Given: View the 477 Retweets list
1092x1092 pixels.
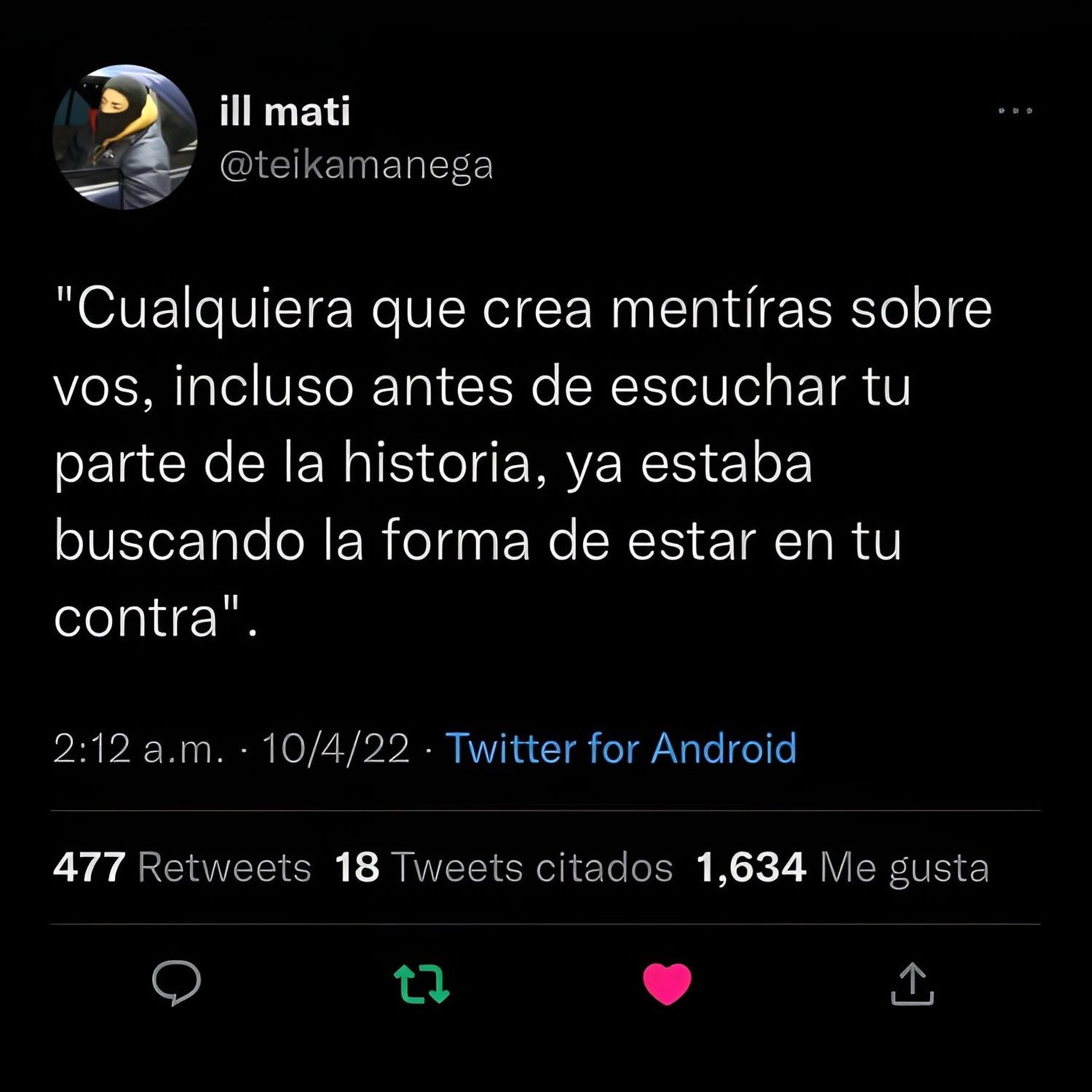Looking at the screenshot, I should 182,868.
